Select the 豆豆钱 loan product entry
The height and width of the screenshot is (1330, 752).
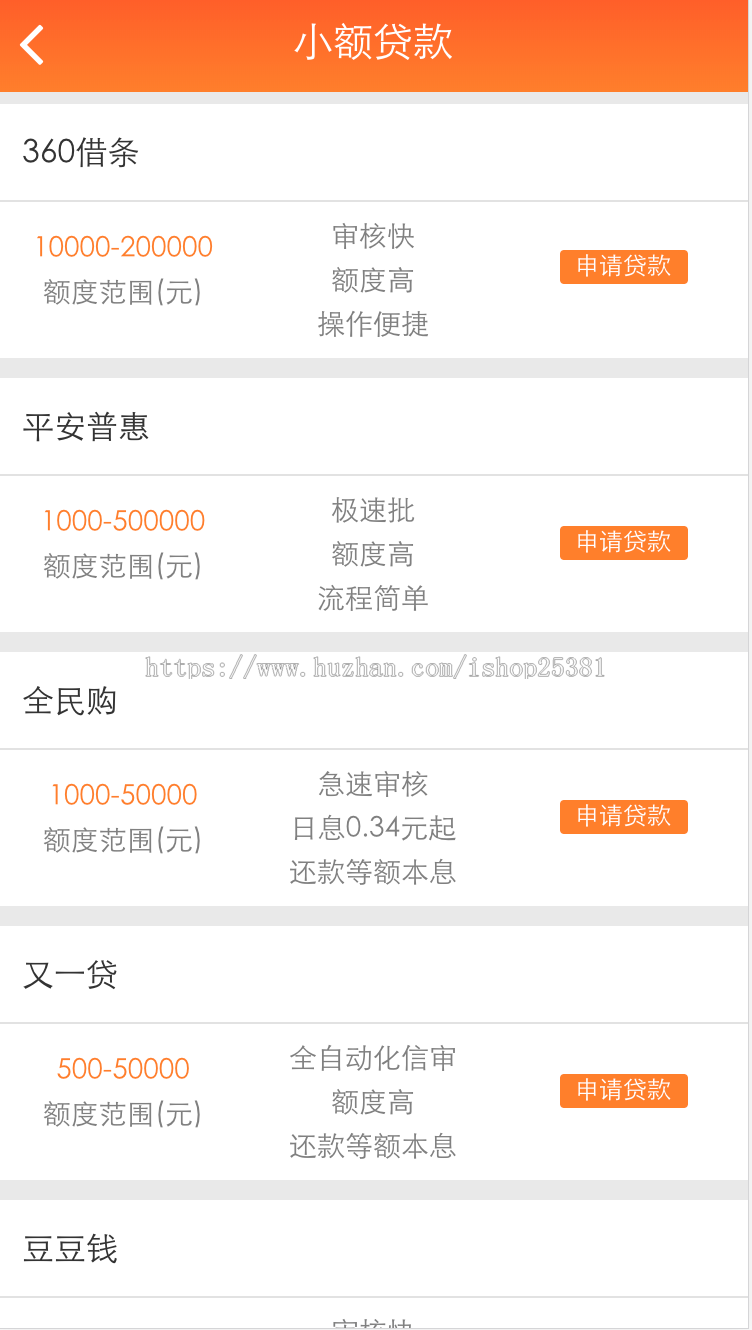coord(68,1249)
